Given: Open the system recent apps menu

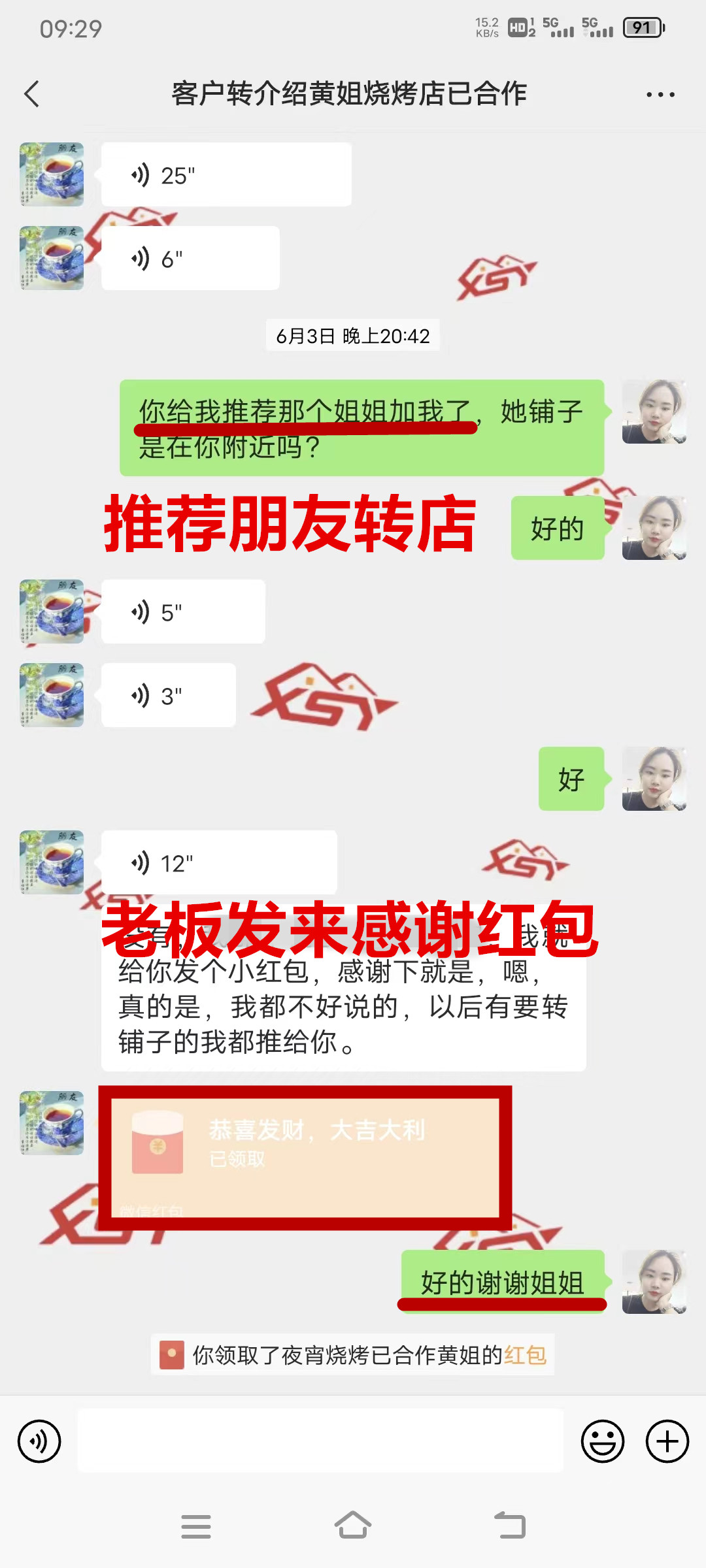Looking at the screenshot, I should [195, 1526].
